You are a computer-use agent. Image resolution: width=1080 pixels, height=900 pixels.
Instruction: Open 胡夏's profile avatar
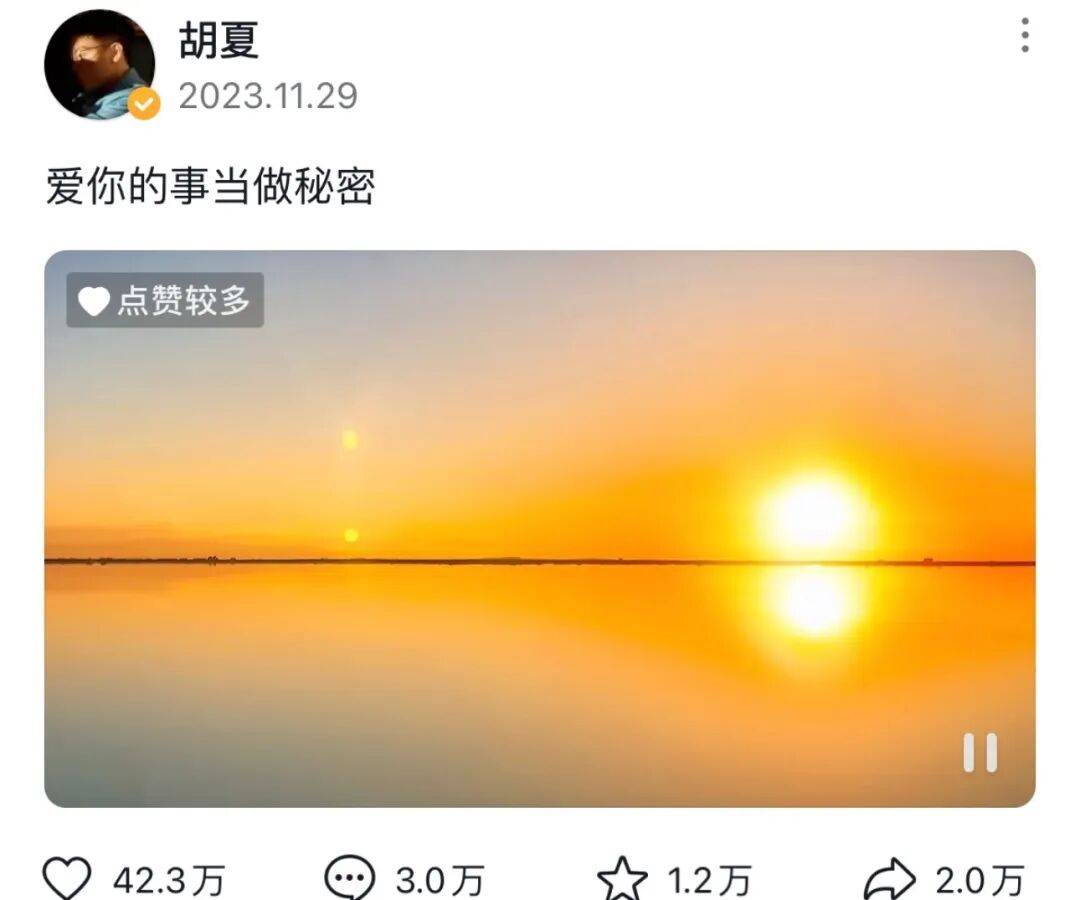pyautogui.click(x=99, y=65)
